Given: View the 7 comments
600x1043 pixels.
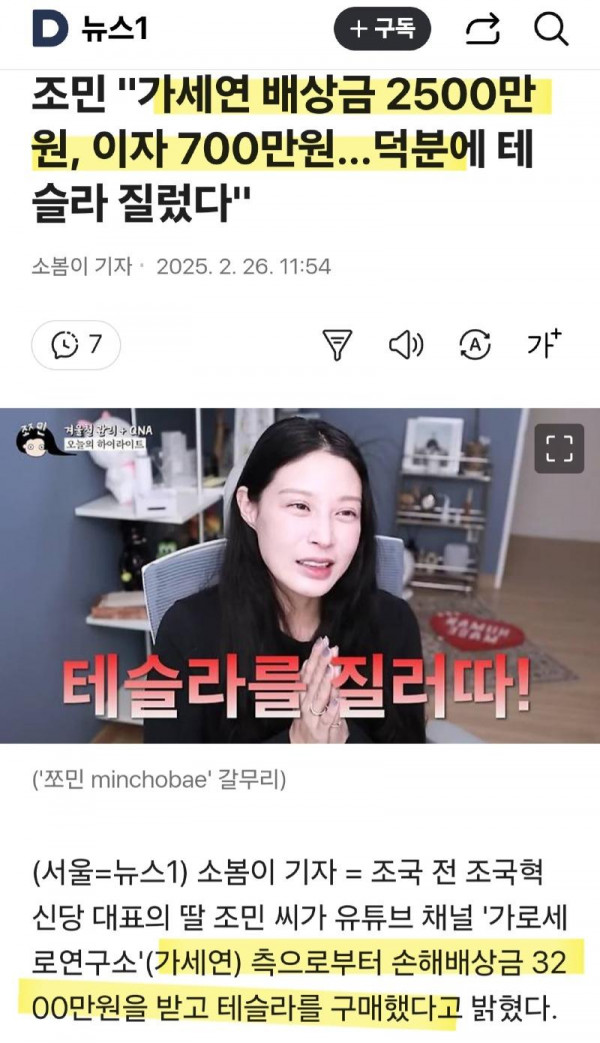Looking at the screenshot, I should click(x=77, y=345).
